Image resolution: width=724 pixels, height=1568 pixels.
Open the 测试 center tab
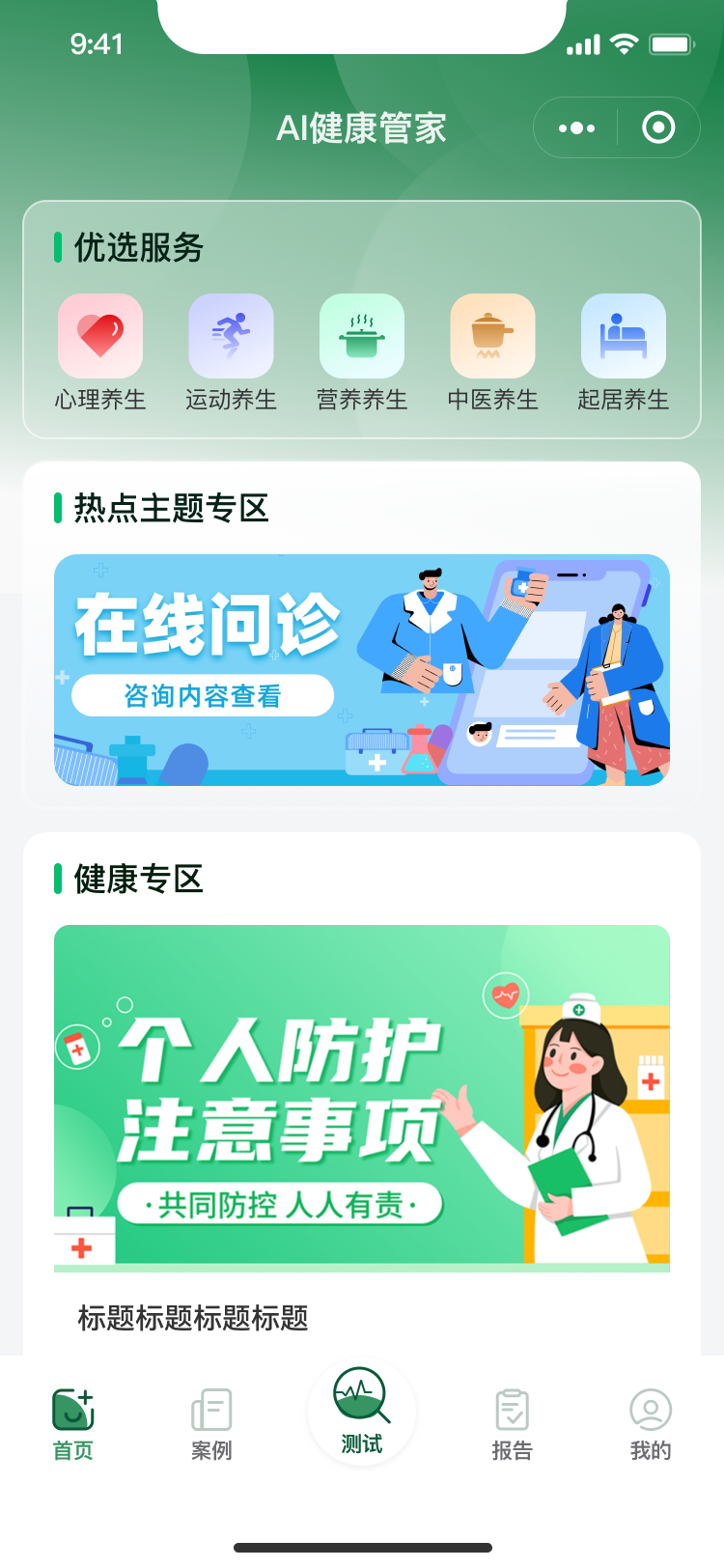click(362, 1412)
